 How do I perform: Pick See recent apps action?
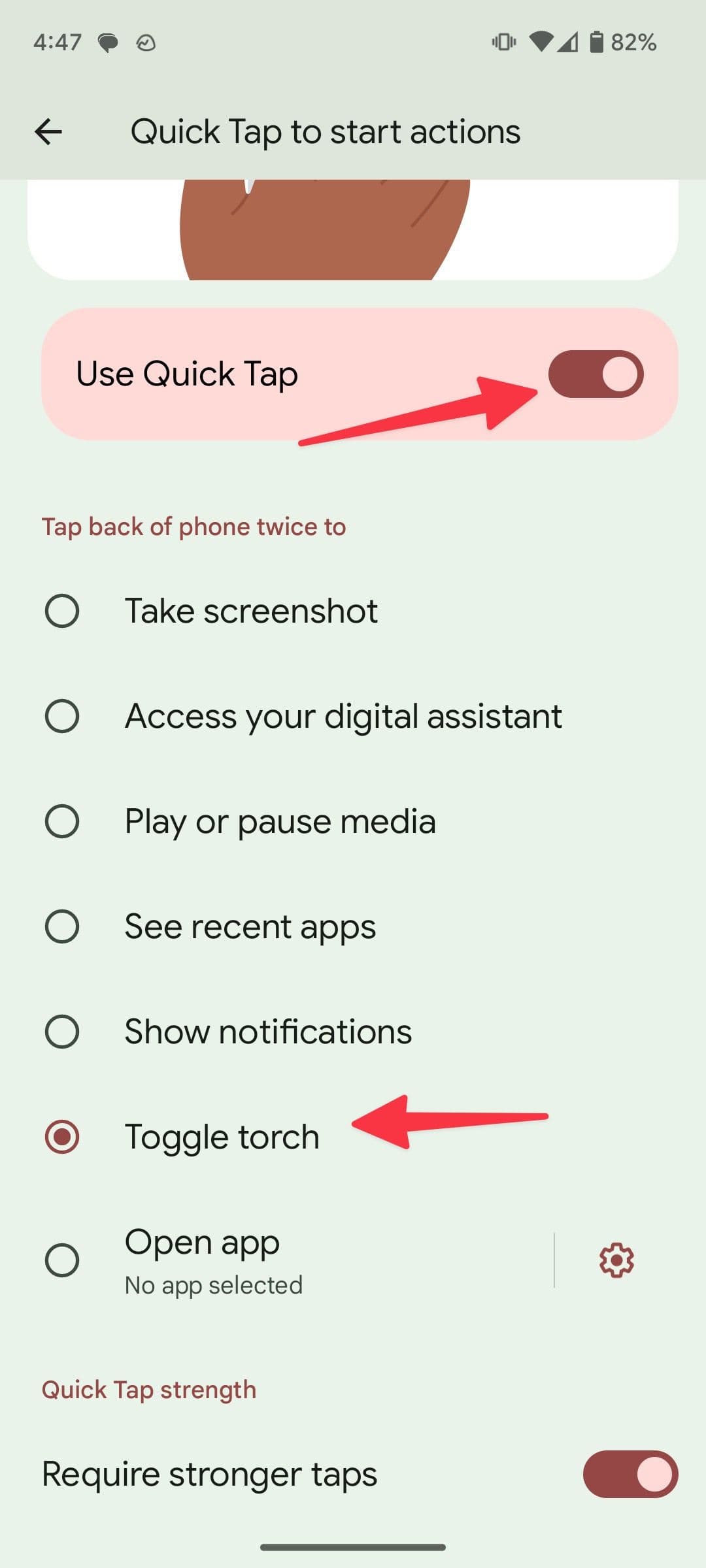pos(62,926)
